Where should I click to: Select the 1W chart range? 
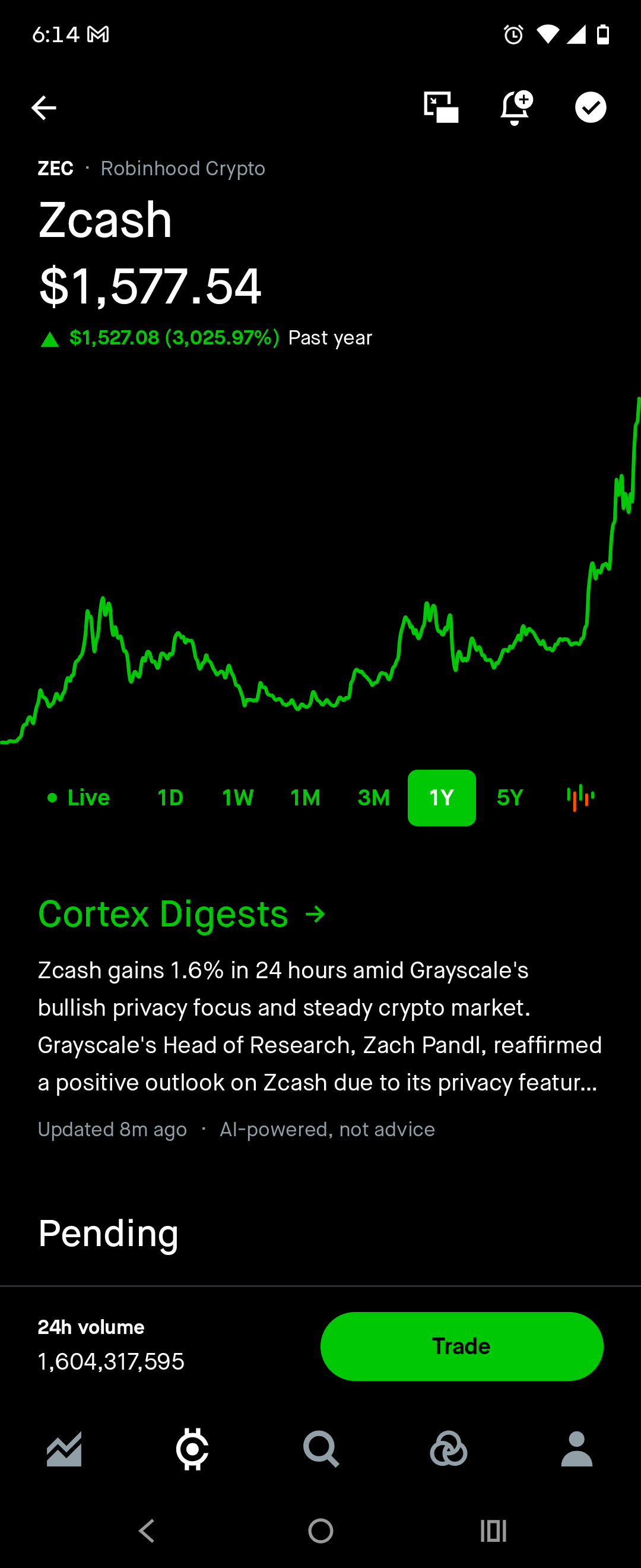pyautogui.click(x=238, y=798)
